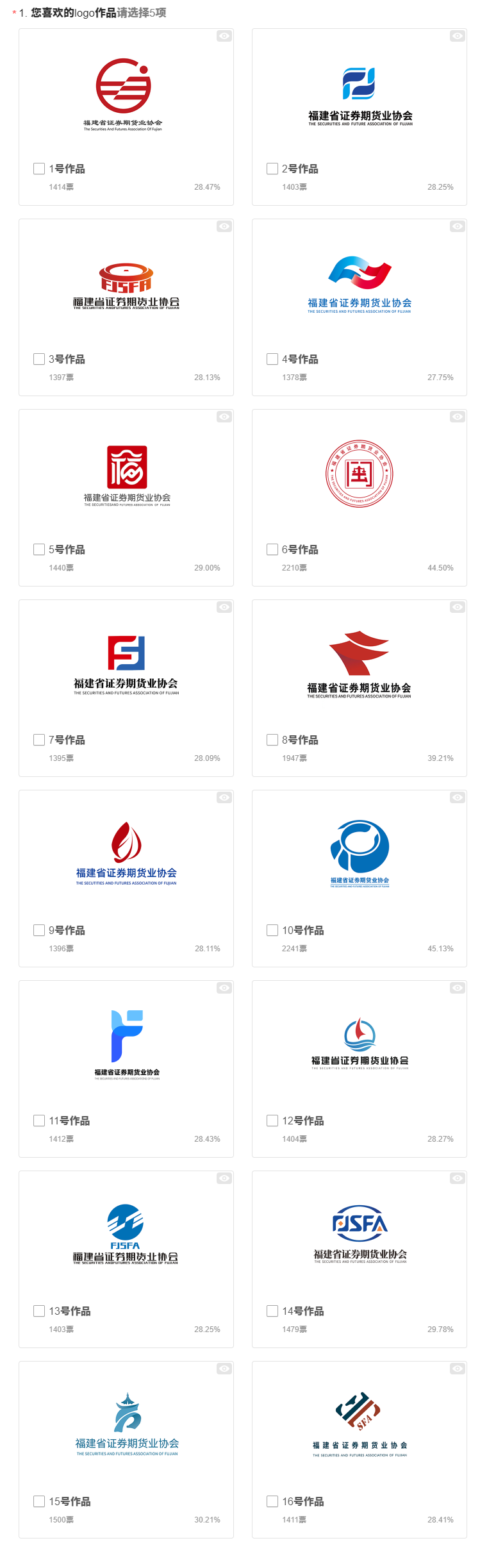Select the 2号作品 checkbox
The image size is (480, 1568).
click(x=272, y=169)
